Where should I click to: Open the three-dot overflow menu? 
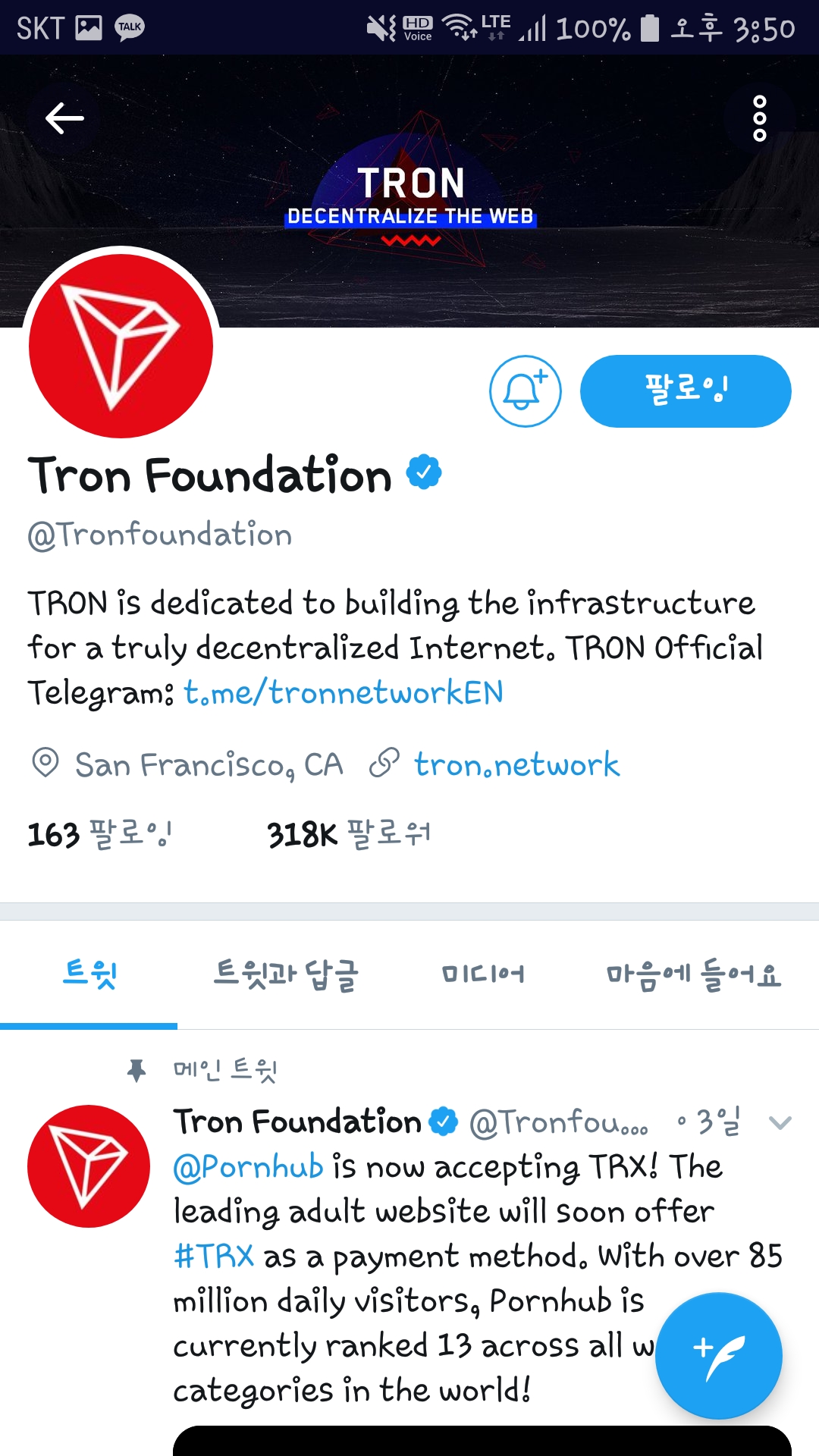[x=759, y=118]
